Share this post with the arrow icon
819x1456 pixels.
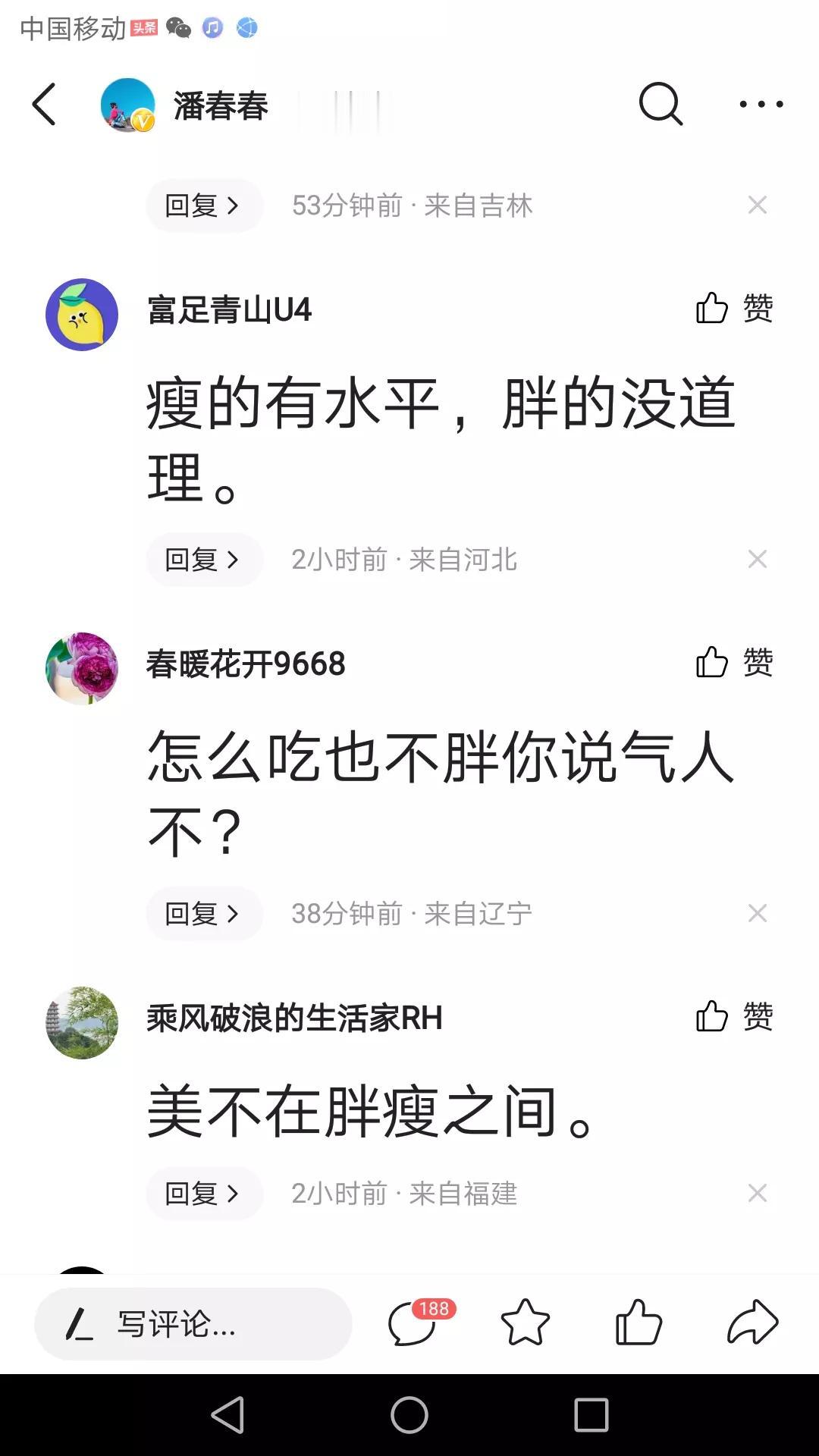(752, 1323)
